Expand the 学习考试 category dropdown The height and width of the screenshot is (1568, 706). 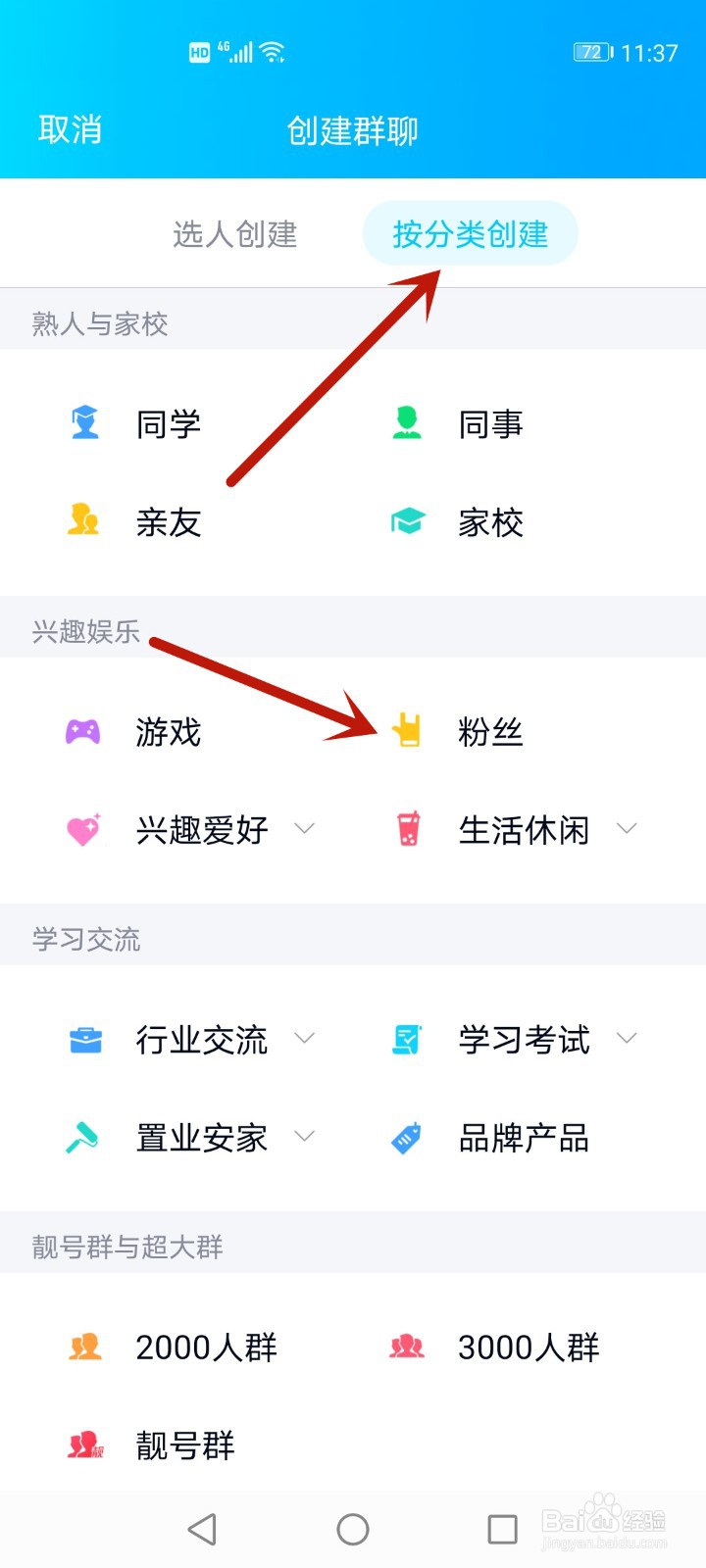(628, 1040)
